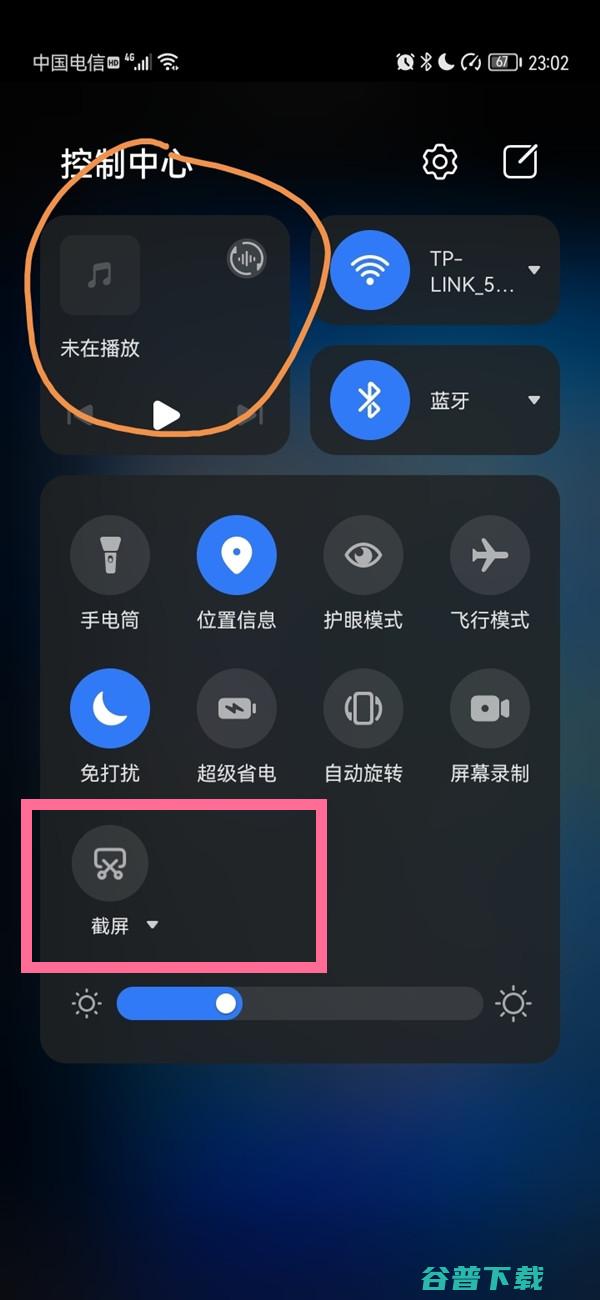This screenshot has width=600, height=1300.
Task: Turn off 免打扰 do not disturb
Action: [x=110, y=708]
